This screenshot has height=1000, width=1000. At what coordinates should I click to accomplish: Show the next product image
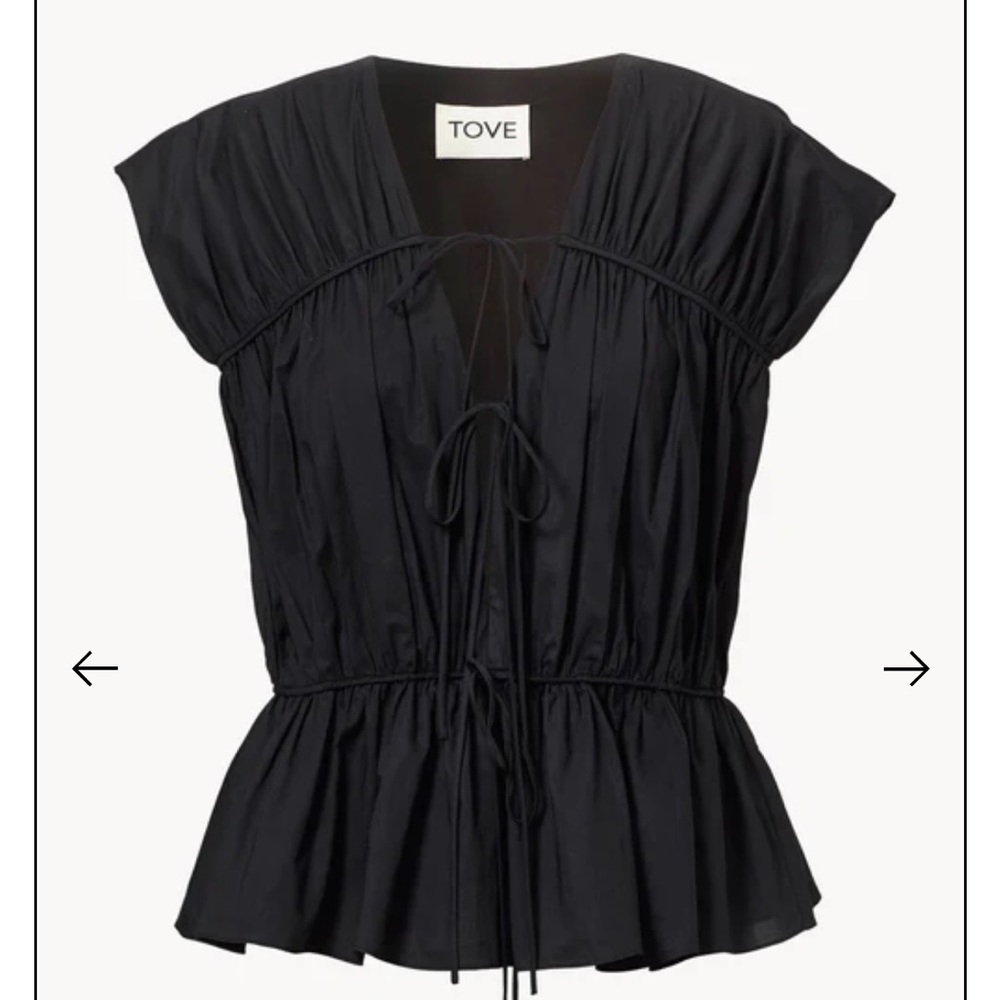coord(906,668)
